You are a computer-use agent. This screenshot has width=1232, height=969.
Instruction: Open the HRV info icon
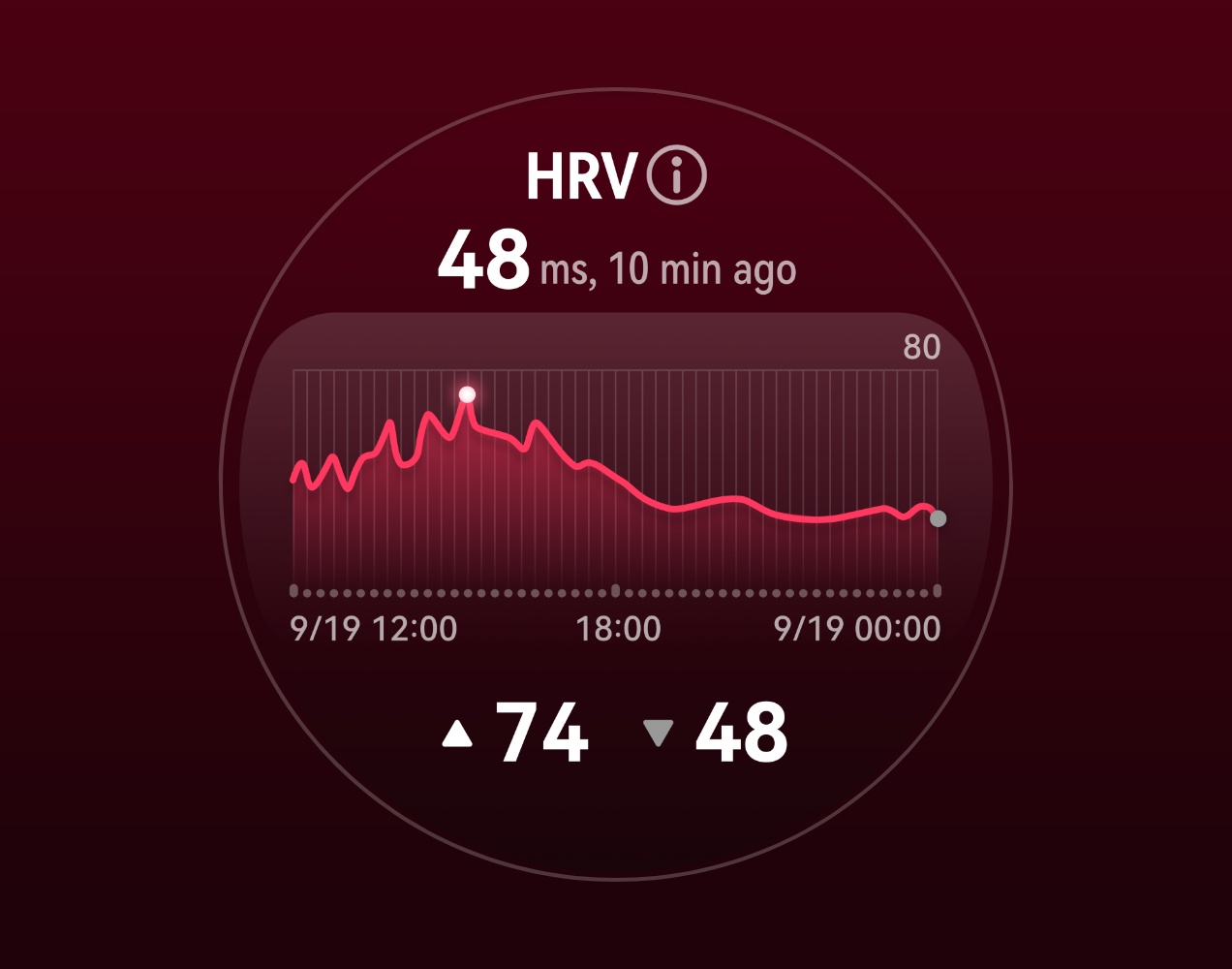pyautogui.click(x=676, y=175)
